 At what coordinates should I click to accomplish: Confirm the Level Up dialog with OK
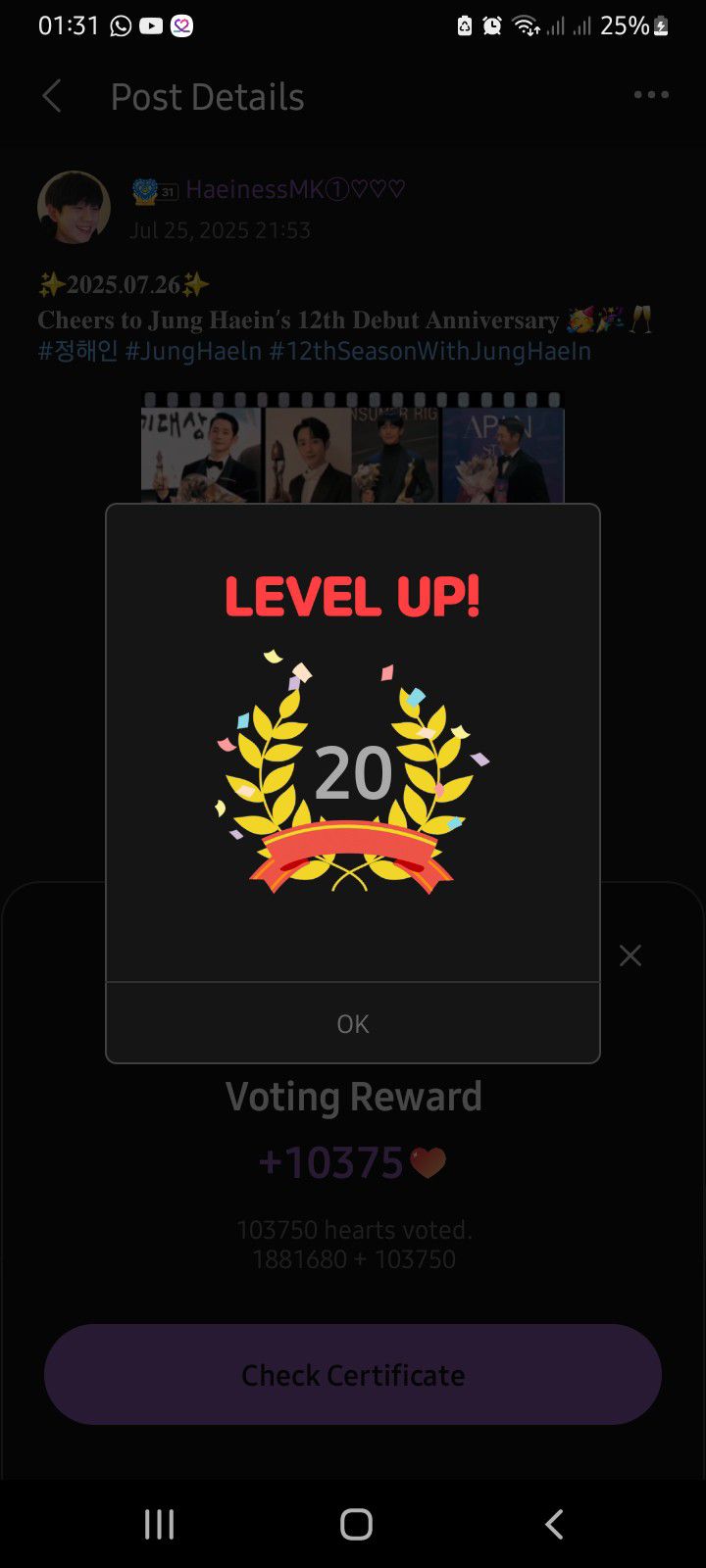[x=353, y=1023]
